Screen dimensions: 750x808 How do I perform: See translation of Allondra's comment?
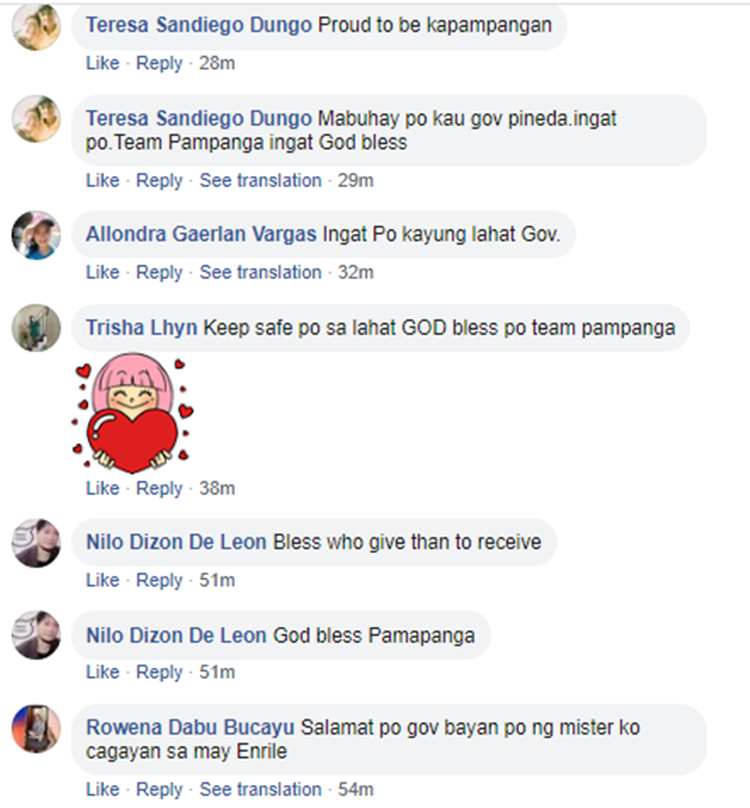click(260, 273)
